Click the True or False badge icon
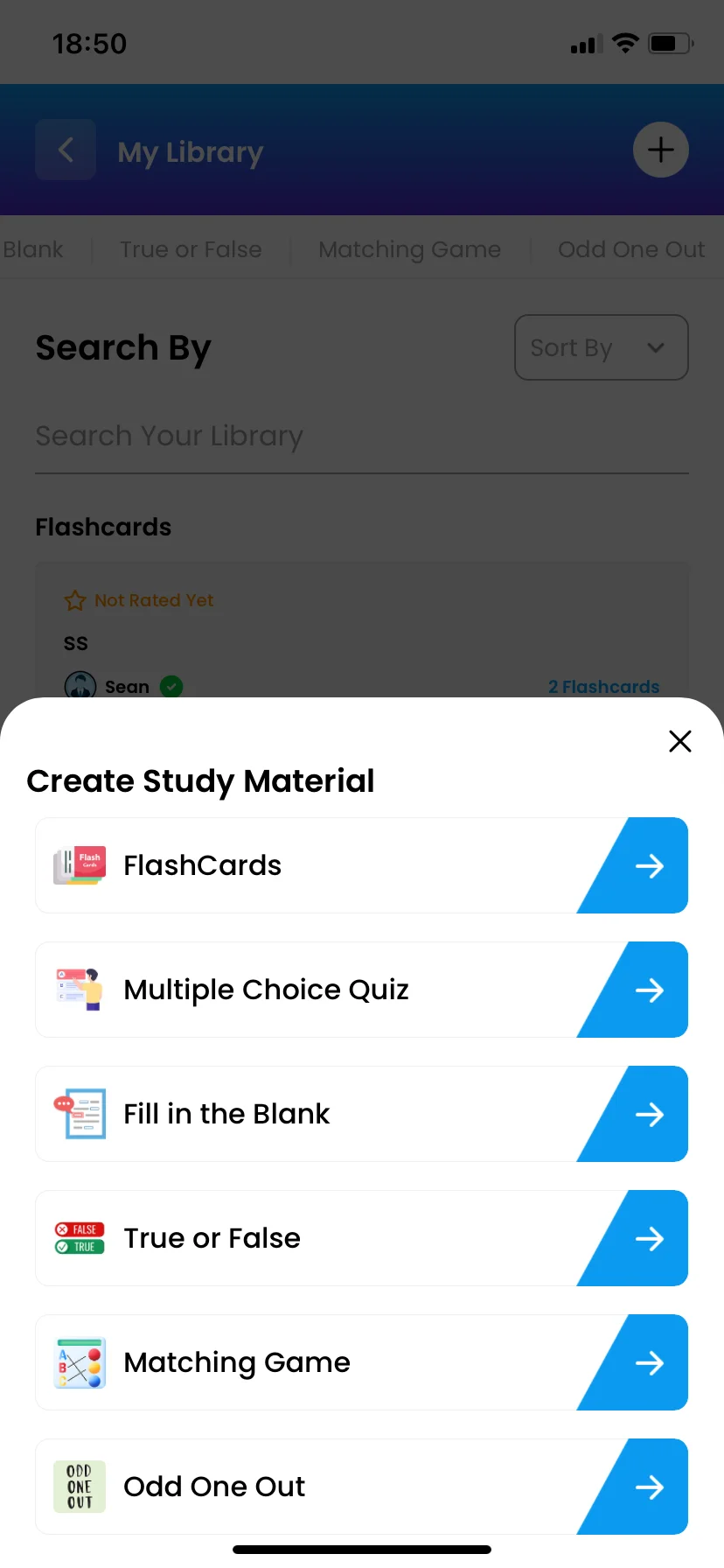The height and width of the screenshot is (1568, 724). [79, 1237]
